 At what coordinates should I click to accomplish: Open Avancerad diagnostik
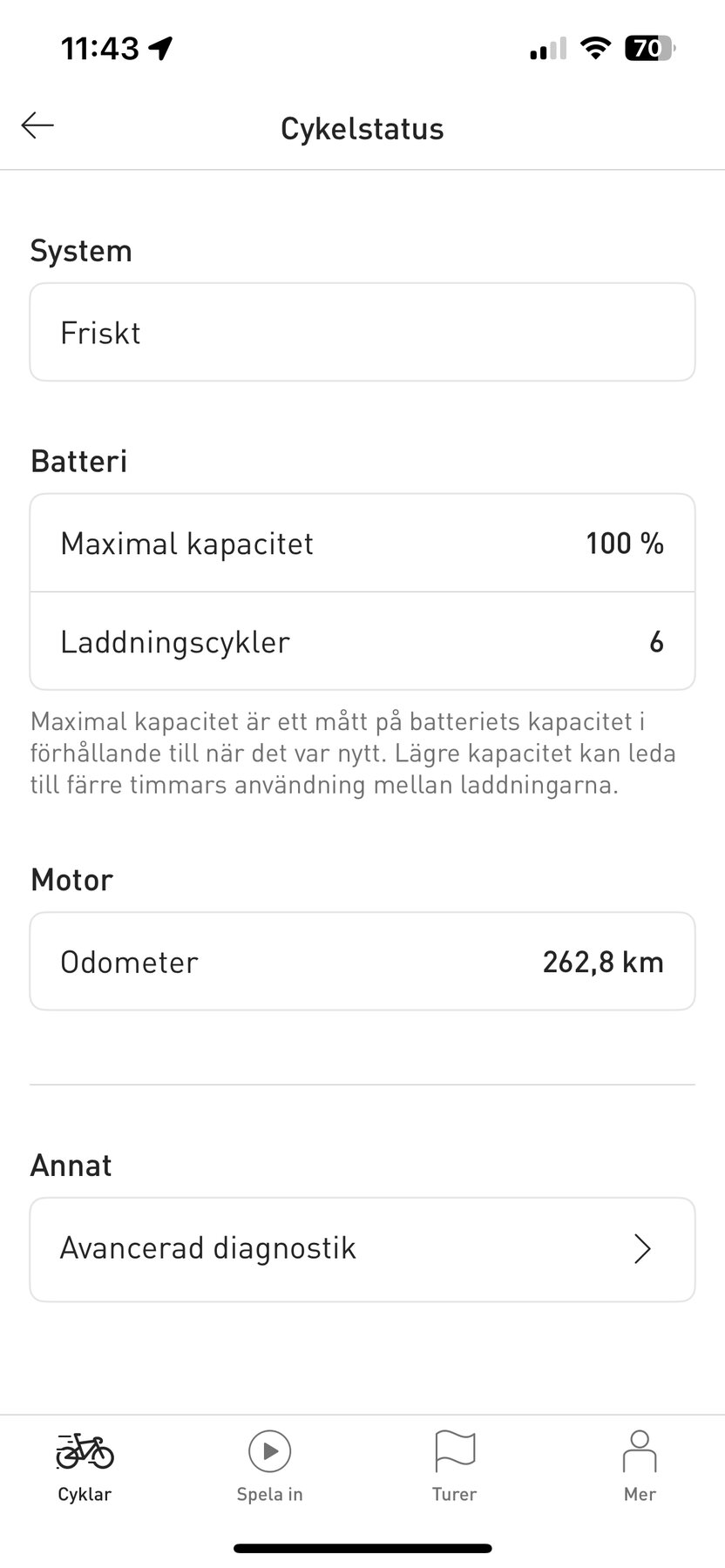(x=362, y=1249)
